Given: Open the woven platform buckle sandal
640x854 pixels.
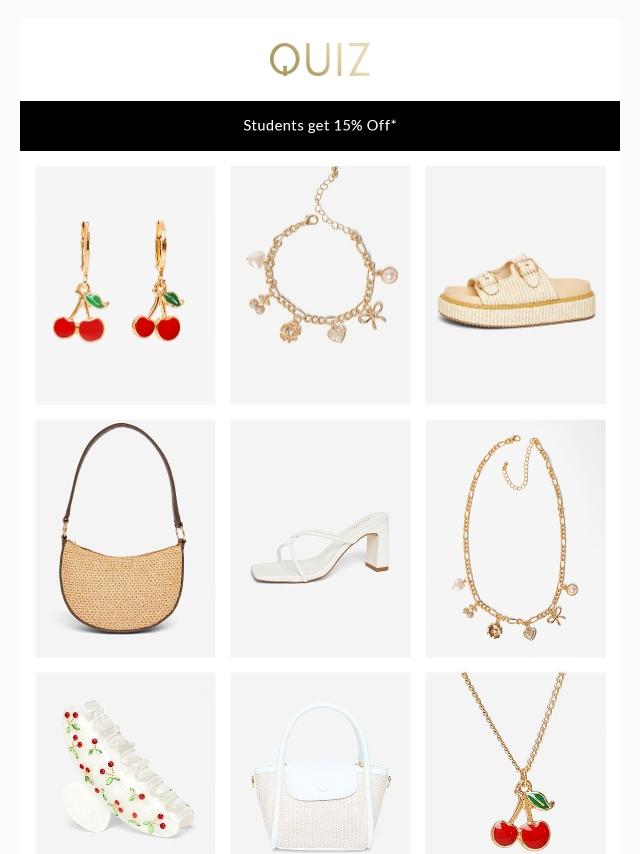Looking at the screenshot, I should (515, 285).
